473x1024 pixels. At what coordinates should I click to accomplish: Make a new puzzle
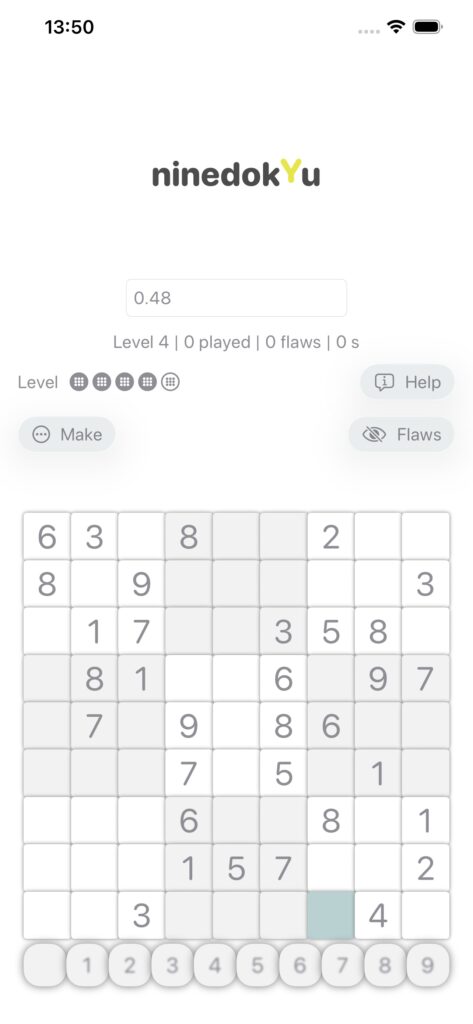tap(67, 434)
